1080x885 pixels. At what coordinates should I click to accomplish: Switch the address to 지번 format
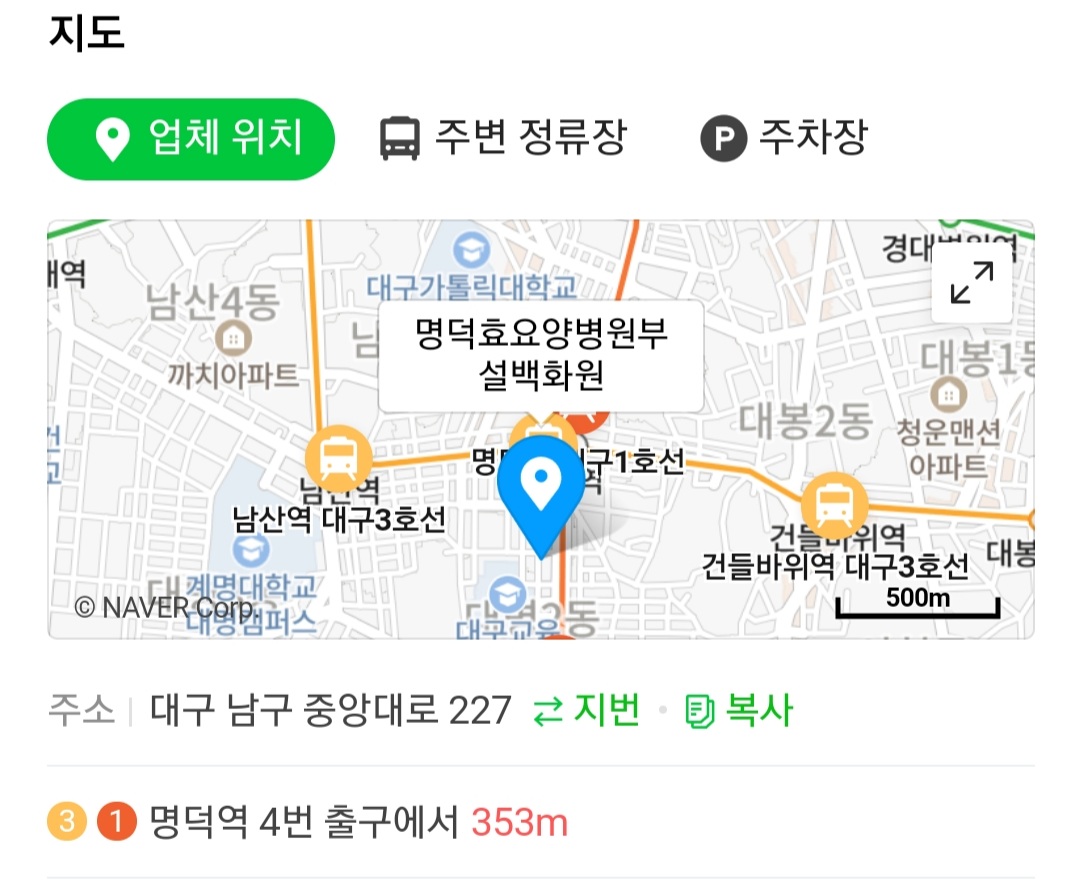587,712
